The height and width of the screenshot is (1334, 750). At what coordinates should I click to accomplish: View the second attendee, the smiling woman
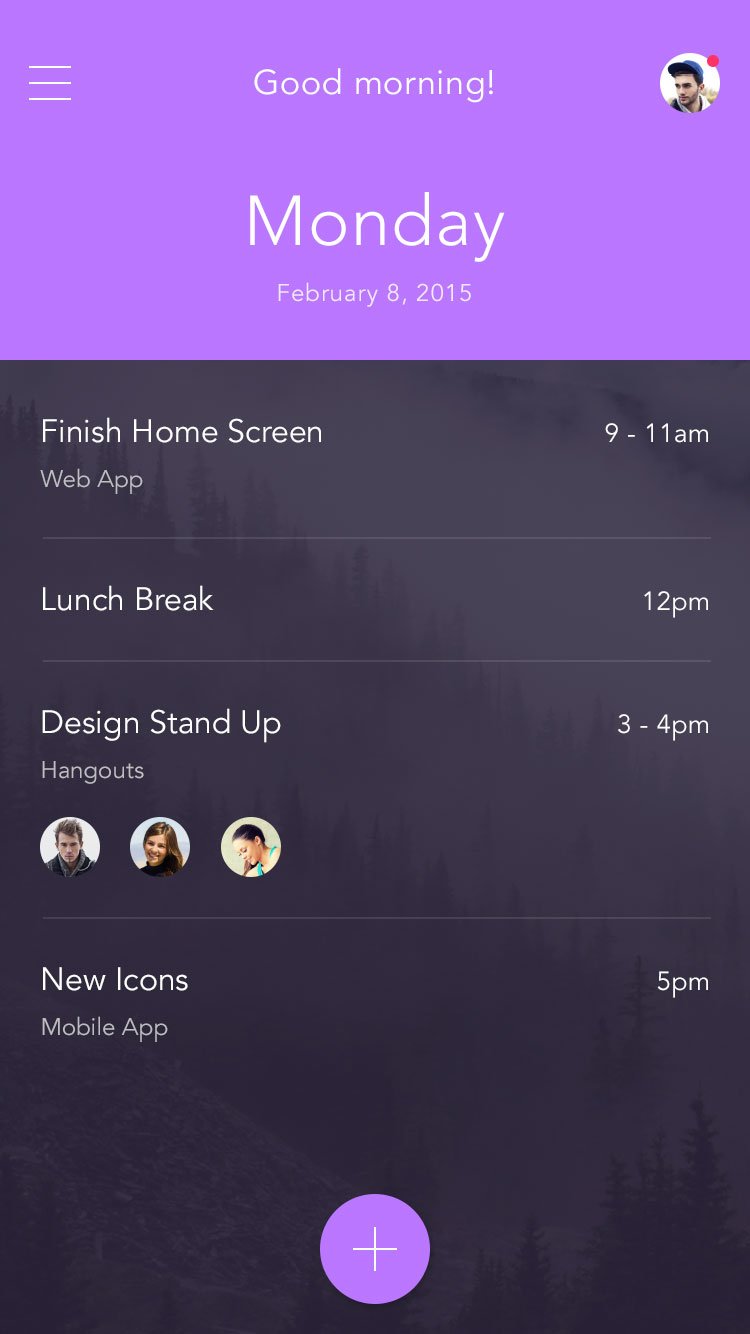pyautogui.click(x=160, y=847)
